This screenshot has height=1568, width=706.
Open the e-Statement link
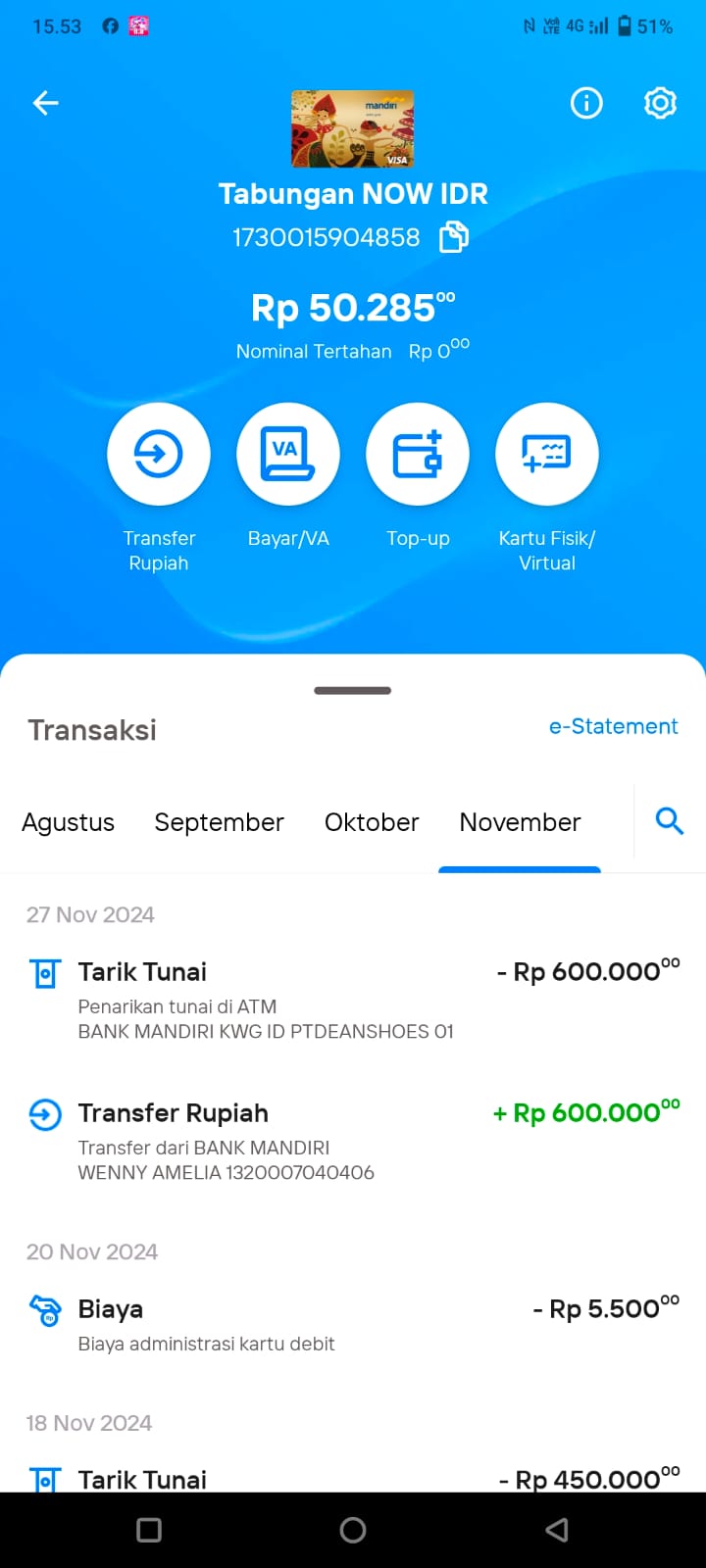(613, 726)
